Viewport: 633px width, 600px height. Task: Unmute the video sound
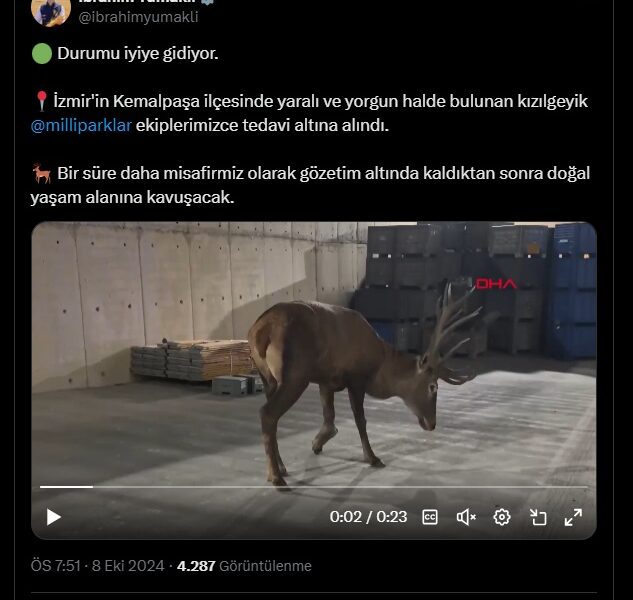pyautogui.click(x=466, y=517)
